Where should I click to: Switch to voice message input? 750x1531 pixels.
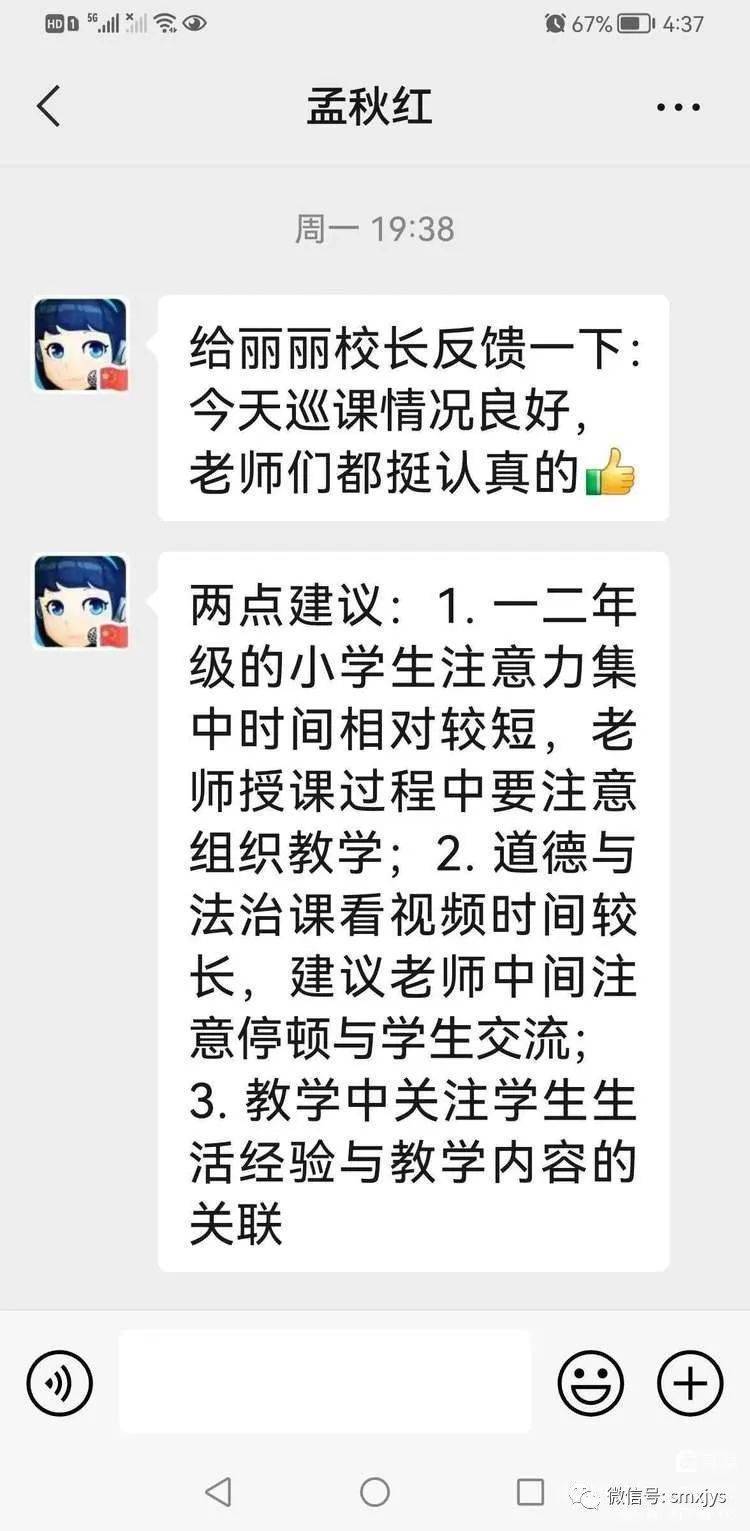60,1383
